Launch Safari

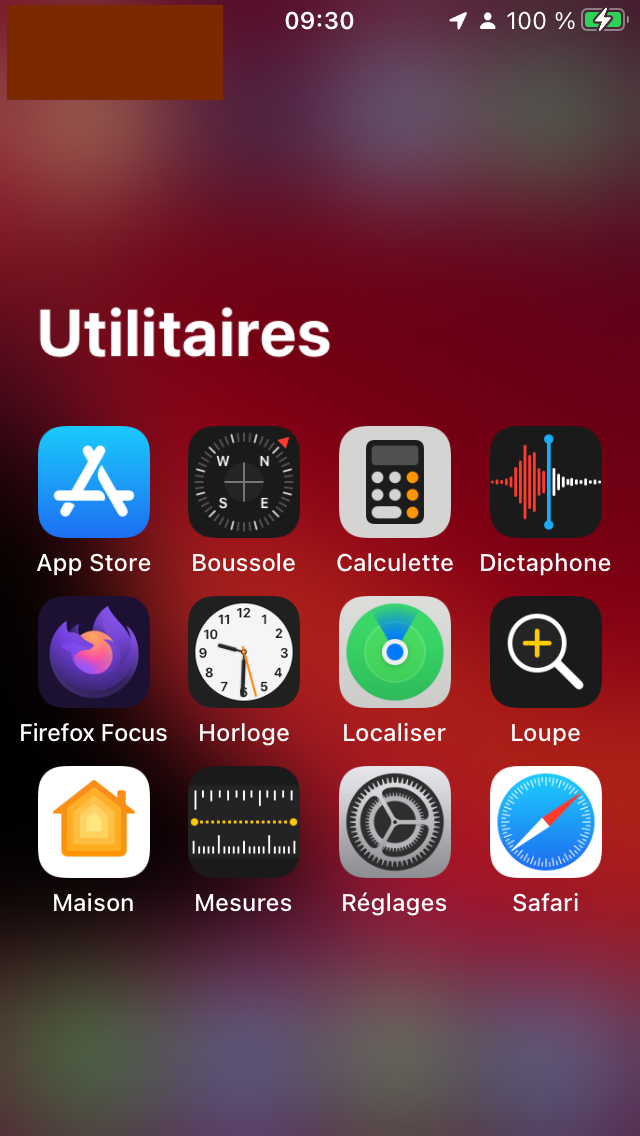point(546,822)
